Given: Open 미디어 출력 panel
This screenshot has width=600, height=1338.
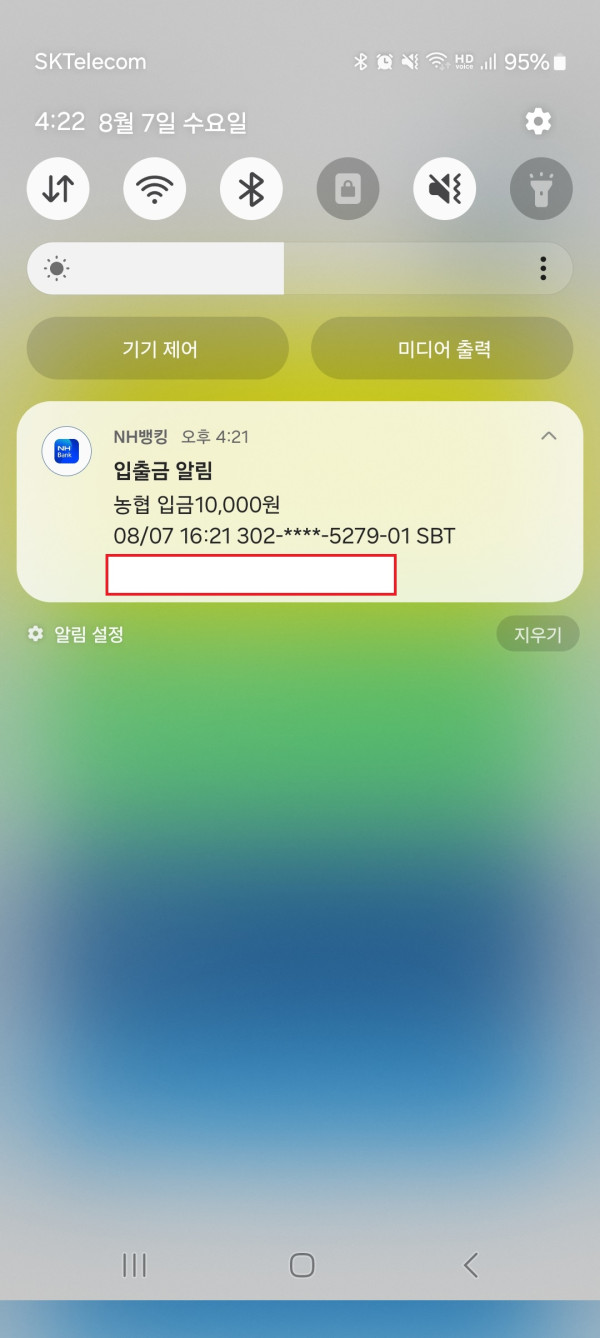Looking at the screenshot, I should click(x=442, y=349).
